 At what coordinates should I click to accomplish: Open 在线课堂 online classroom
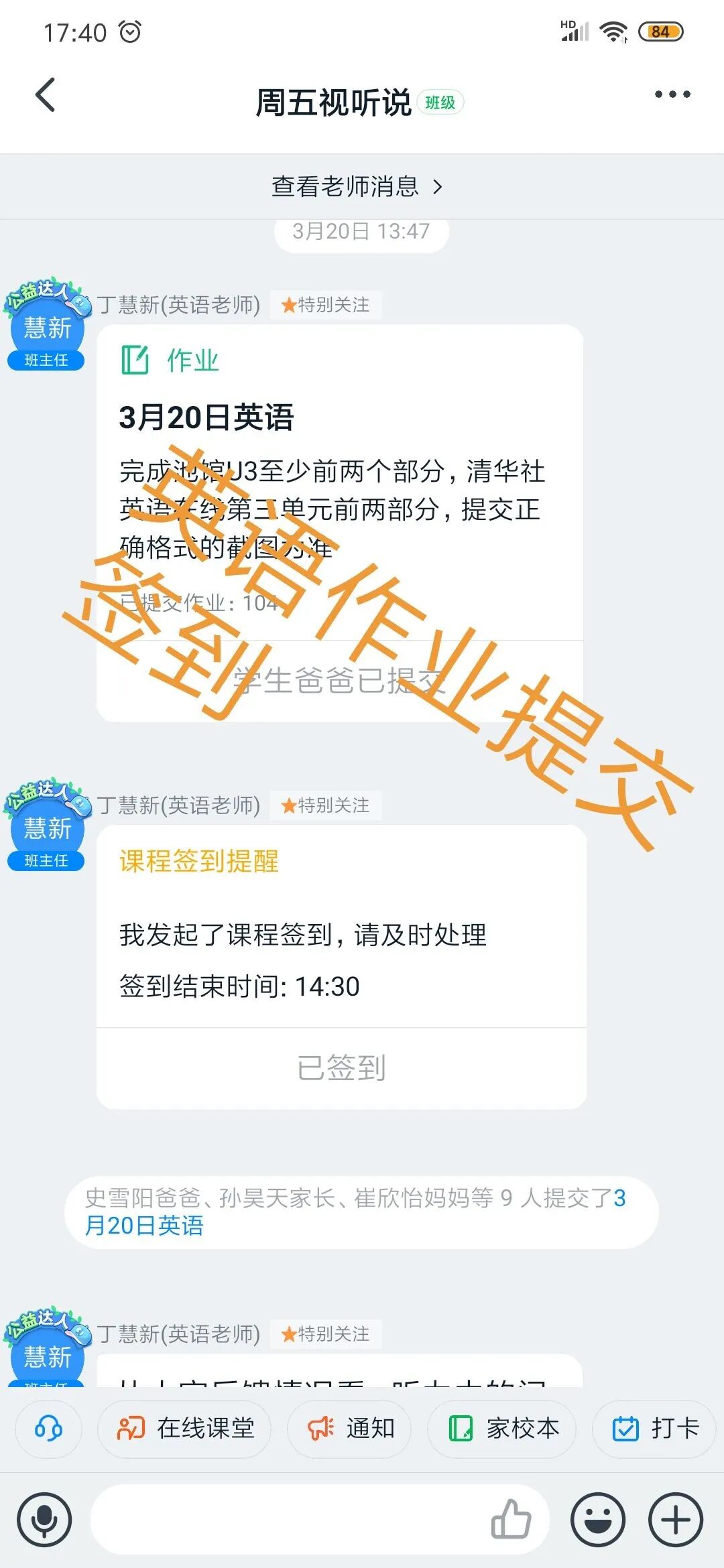186,1429
